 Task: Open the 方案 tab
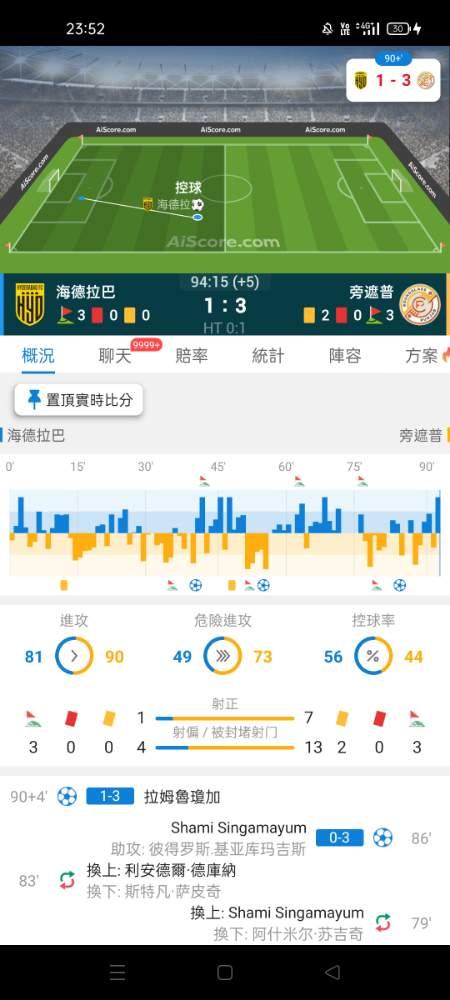tap(421, 355)
